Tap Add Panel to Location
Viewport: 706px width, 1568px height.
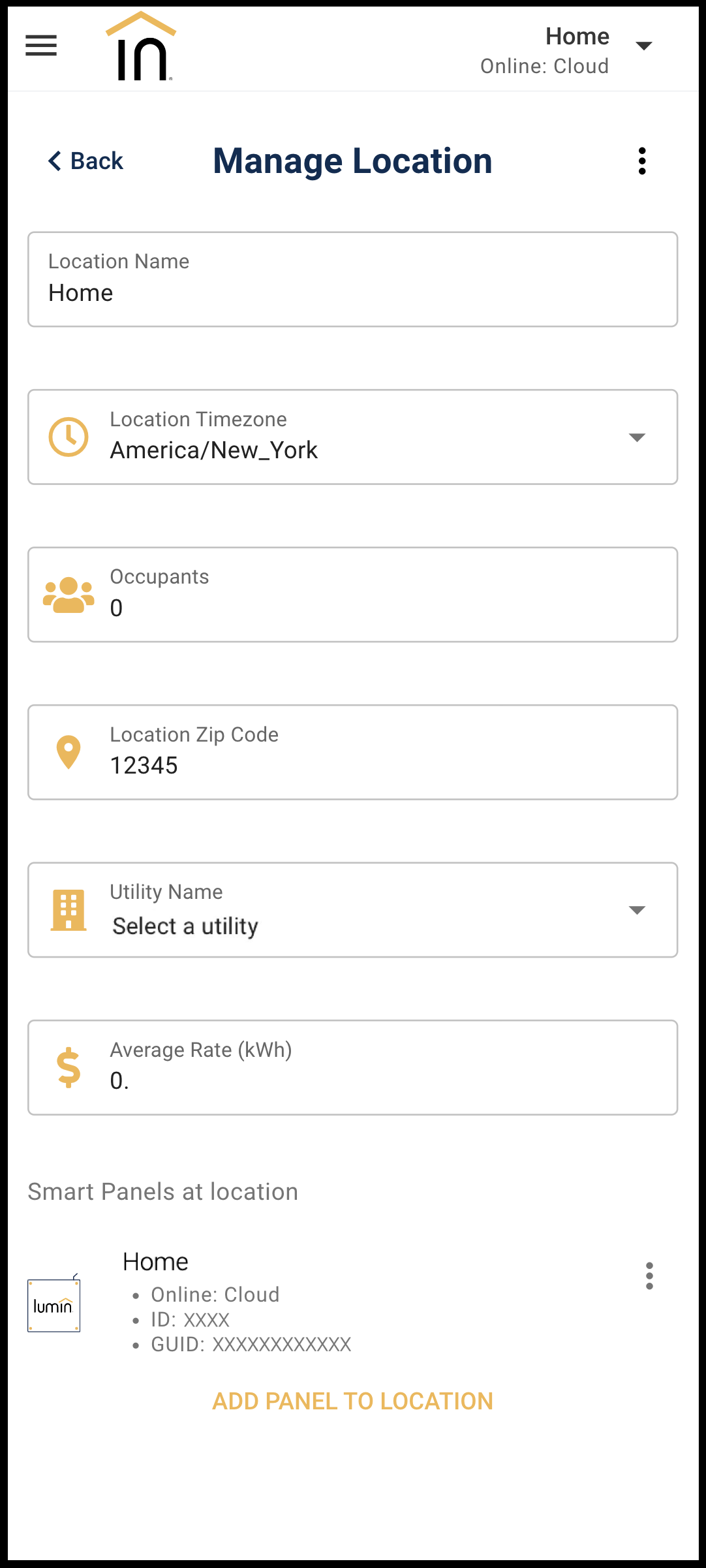352,1402
